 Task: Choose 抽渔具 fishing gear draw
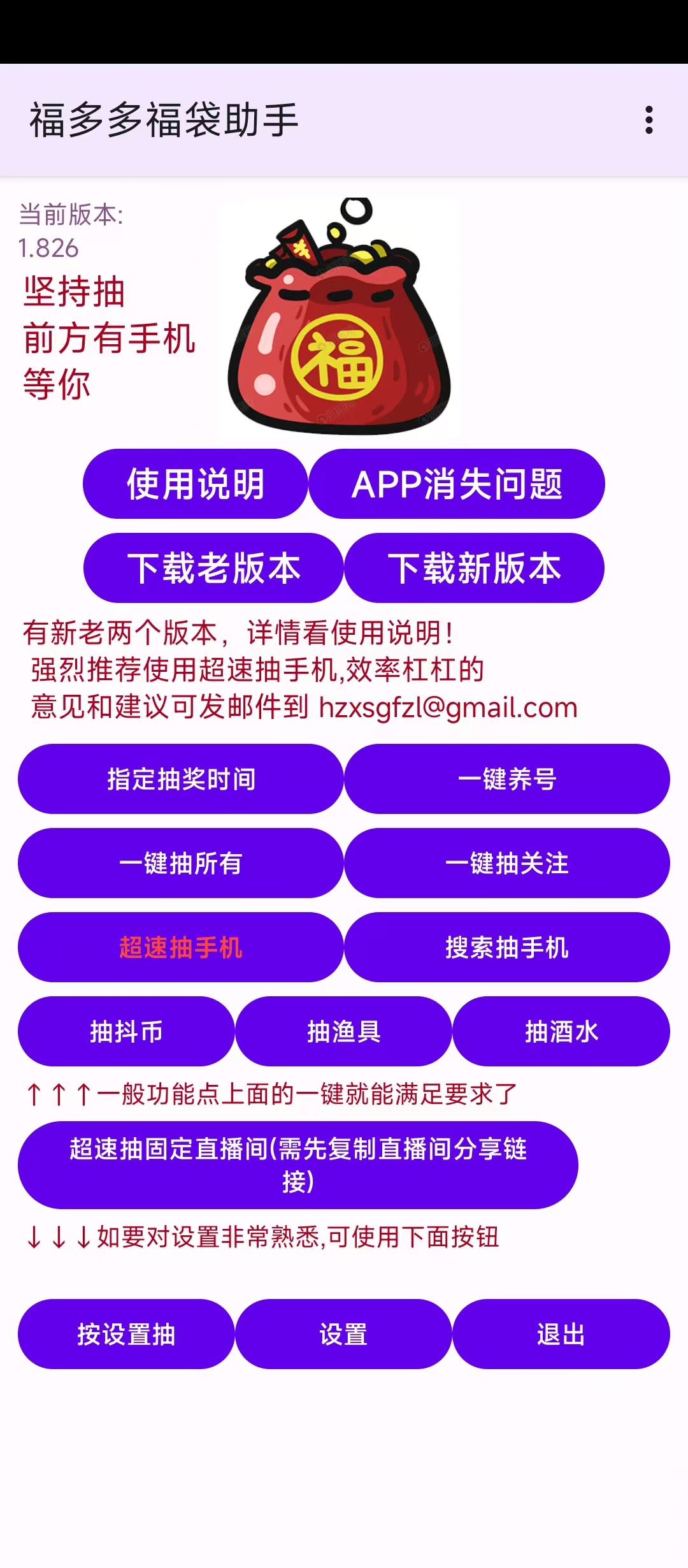pos(343,1031)
